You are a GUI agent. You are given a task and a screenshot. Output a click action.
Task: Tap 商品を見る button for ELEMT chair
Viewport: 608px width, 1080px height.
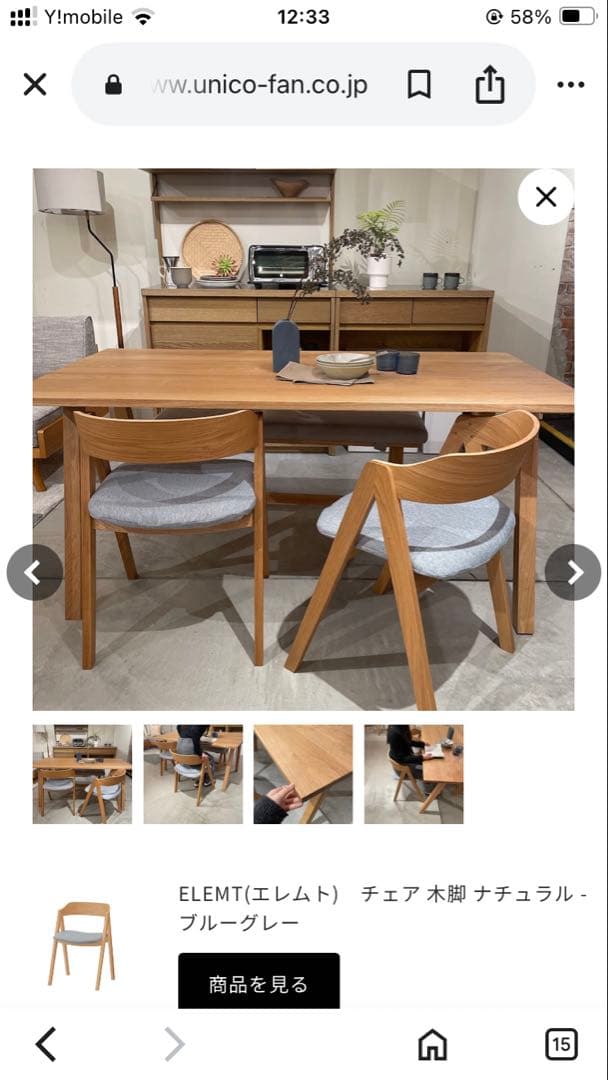pos(259,983)
